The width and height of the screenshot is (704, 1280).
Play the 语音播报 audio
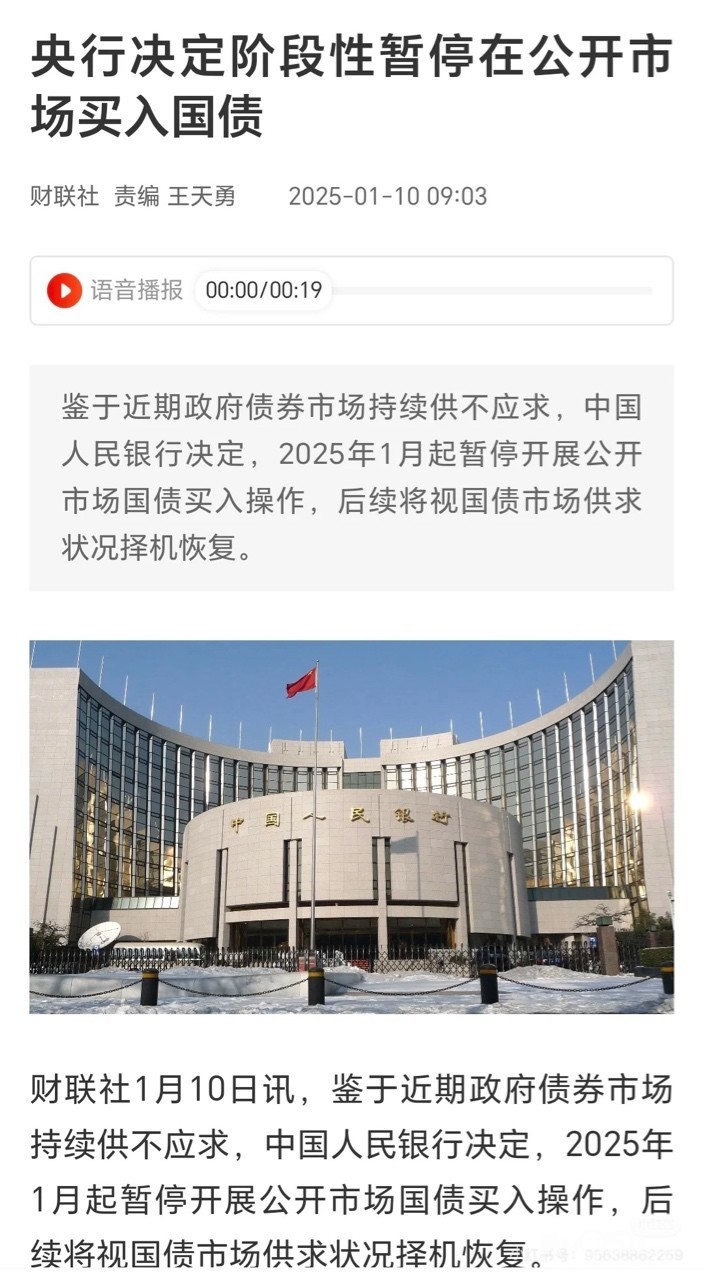coord(64,291)
